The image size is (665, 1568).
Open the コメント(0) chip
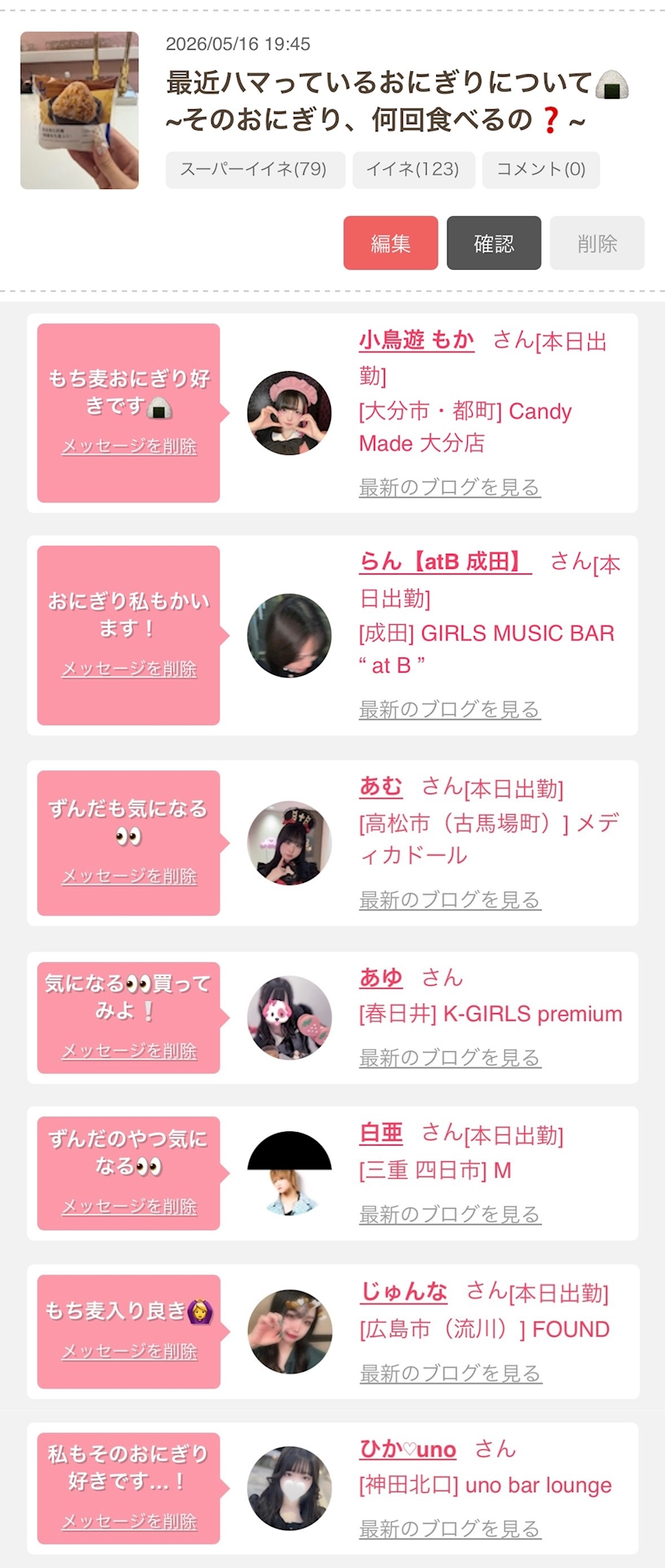click(x=541, y=169)
